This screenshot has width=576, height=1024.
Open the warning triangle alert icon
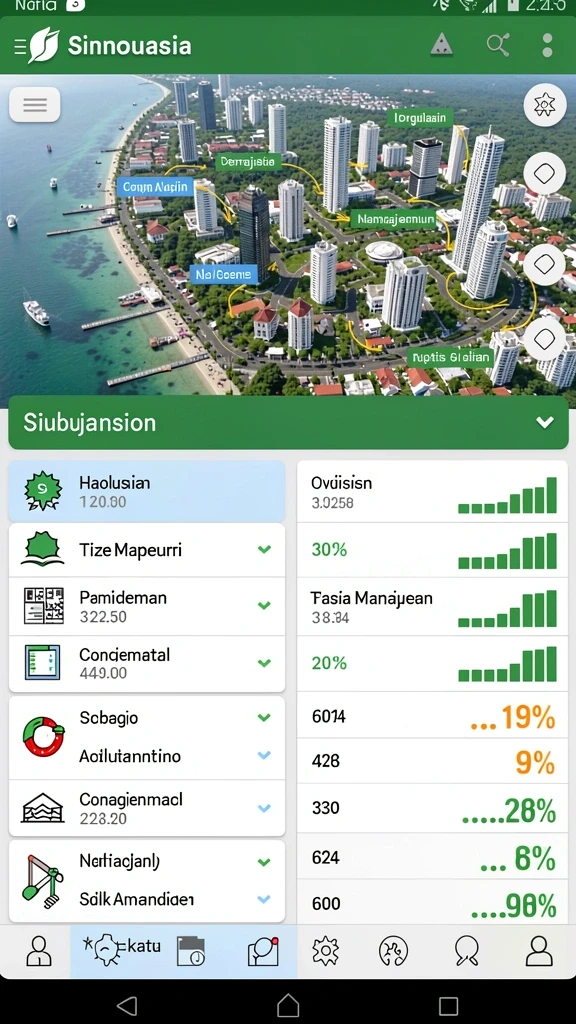click(x=442, y=46)
